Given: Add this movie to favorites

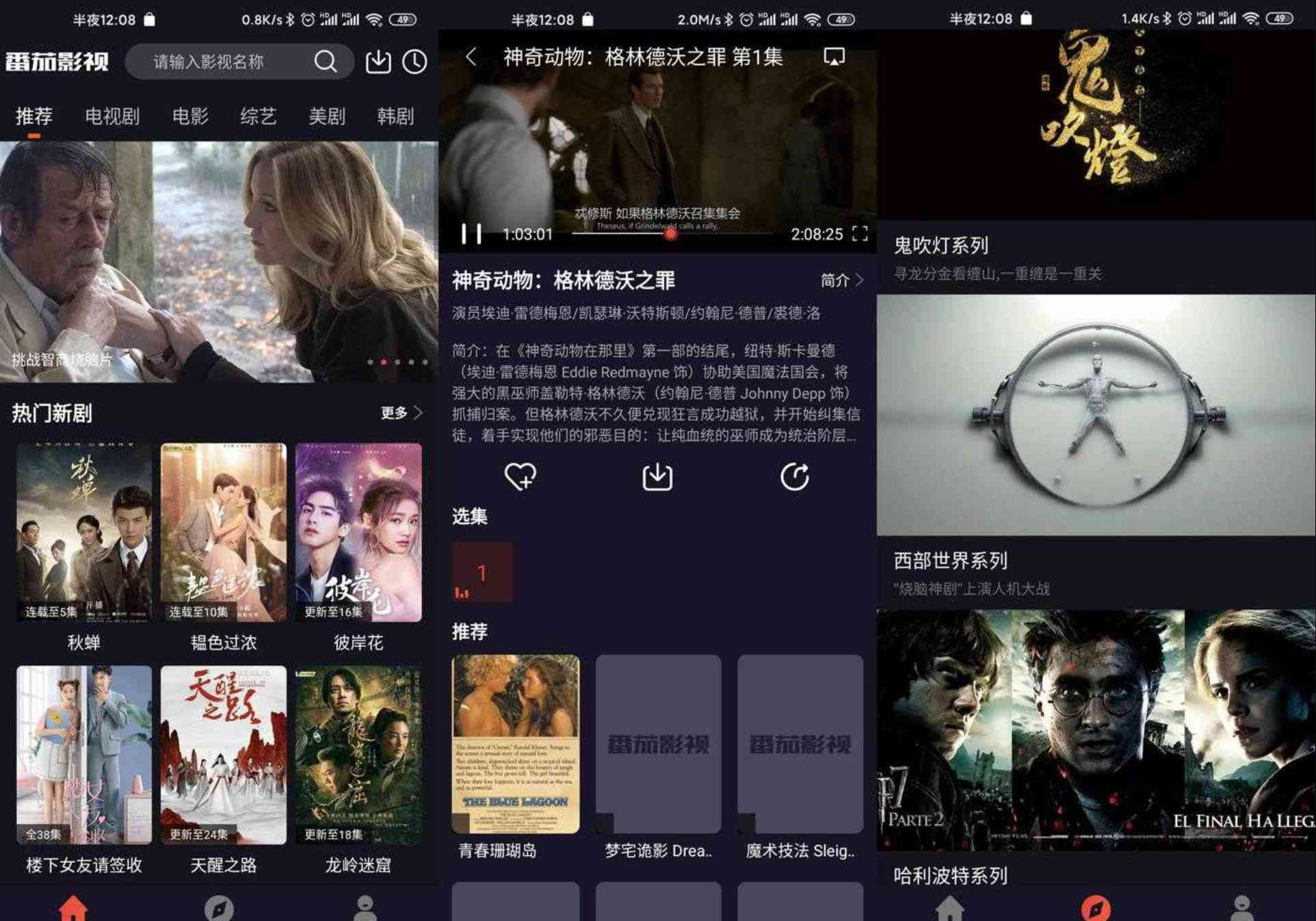Looking at the screenshot, I should coord(520,476).
